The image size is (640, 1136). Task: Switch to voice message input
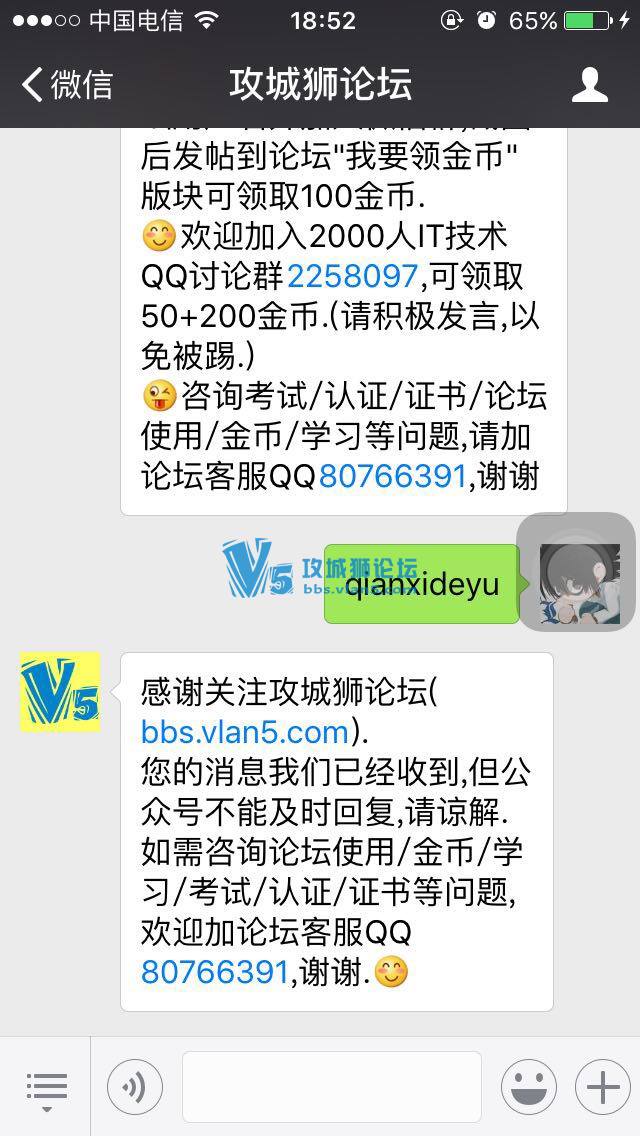coord(134,1087)
